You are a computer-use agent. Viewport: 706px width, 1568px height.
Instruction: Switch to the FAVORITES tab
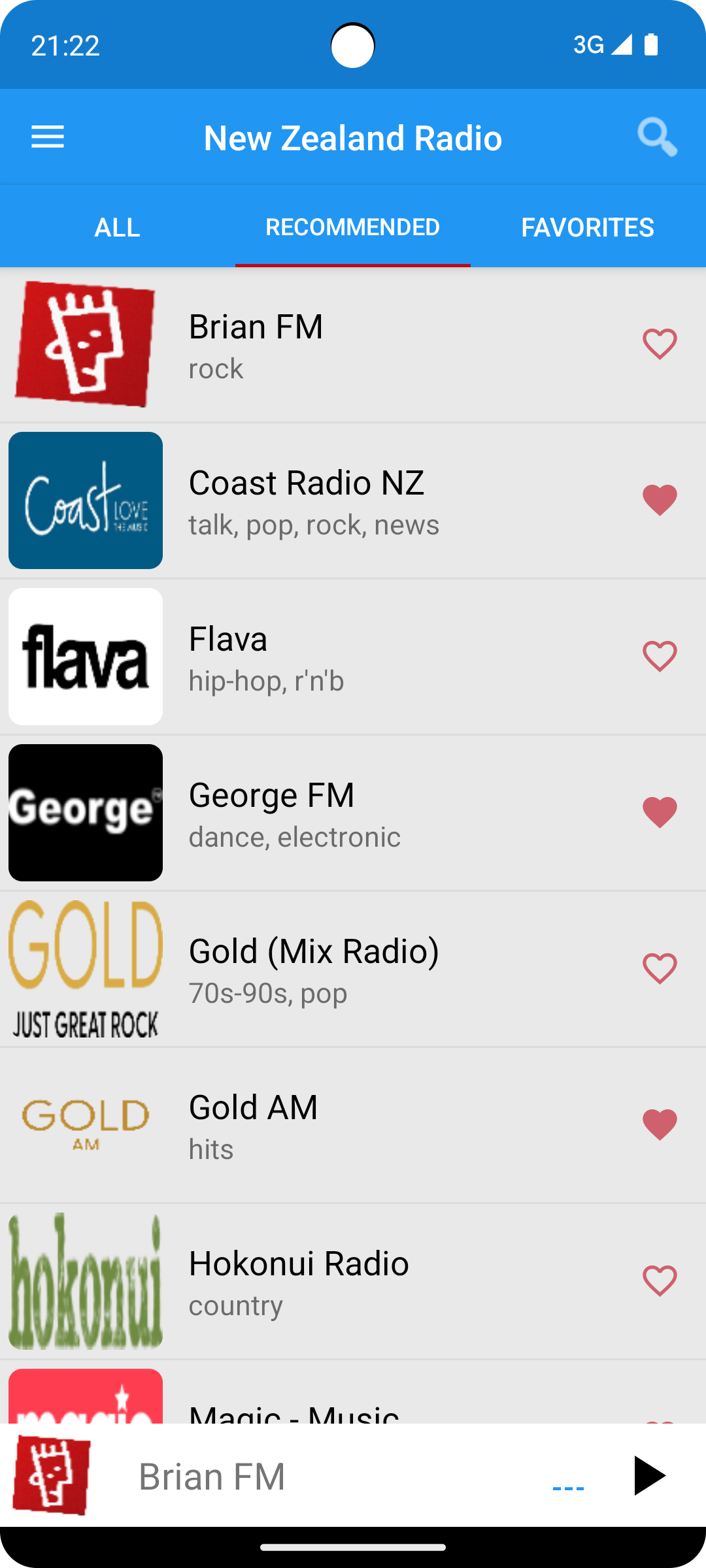588,227
